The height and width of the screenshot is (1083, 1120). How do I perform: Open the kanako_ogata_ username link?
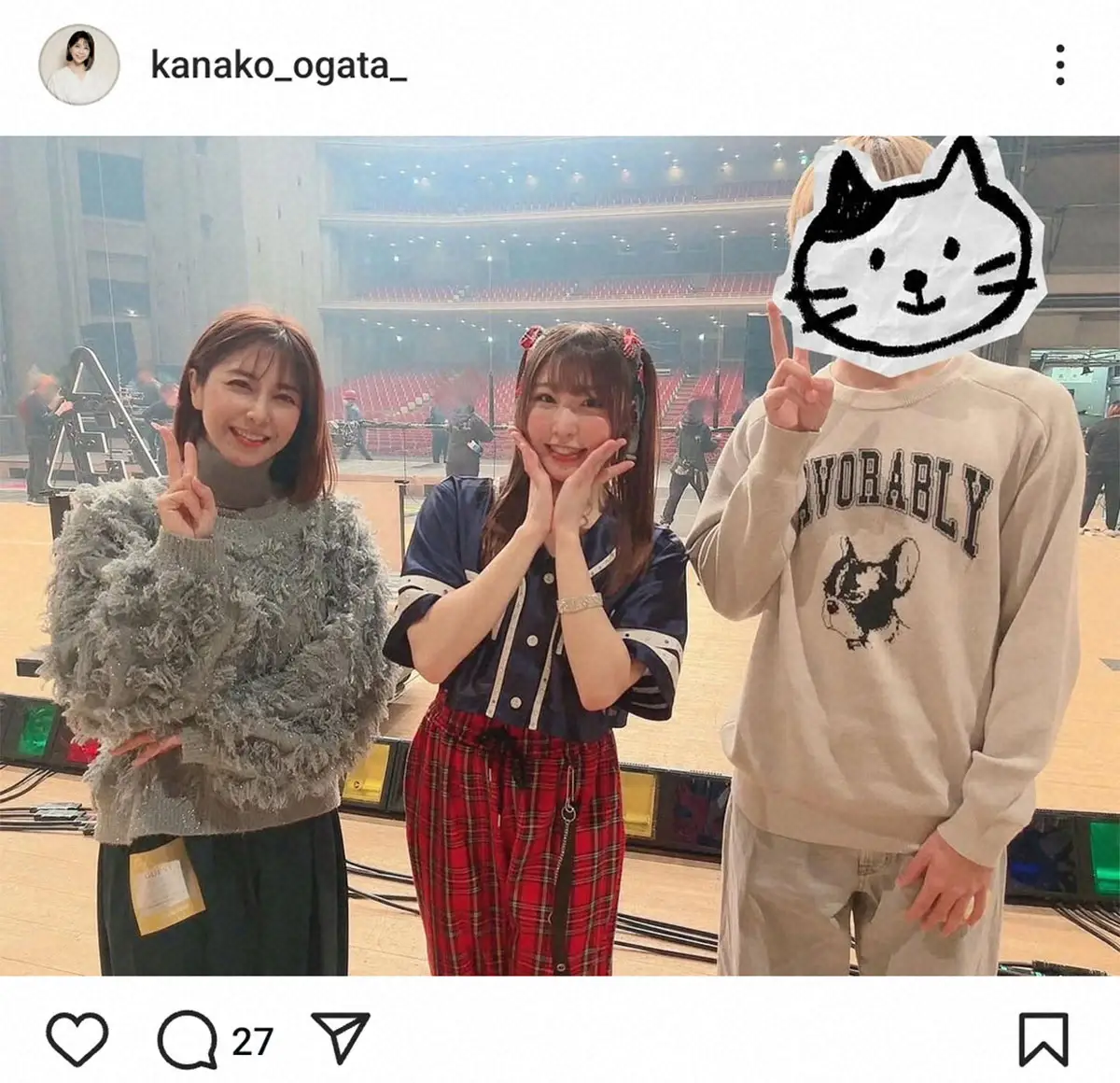278,66
